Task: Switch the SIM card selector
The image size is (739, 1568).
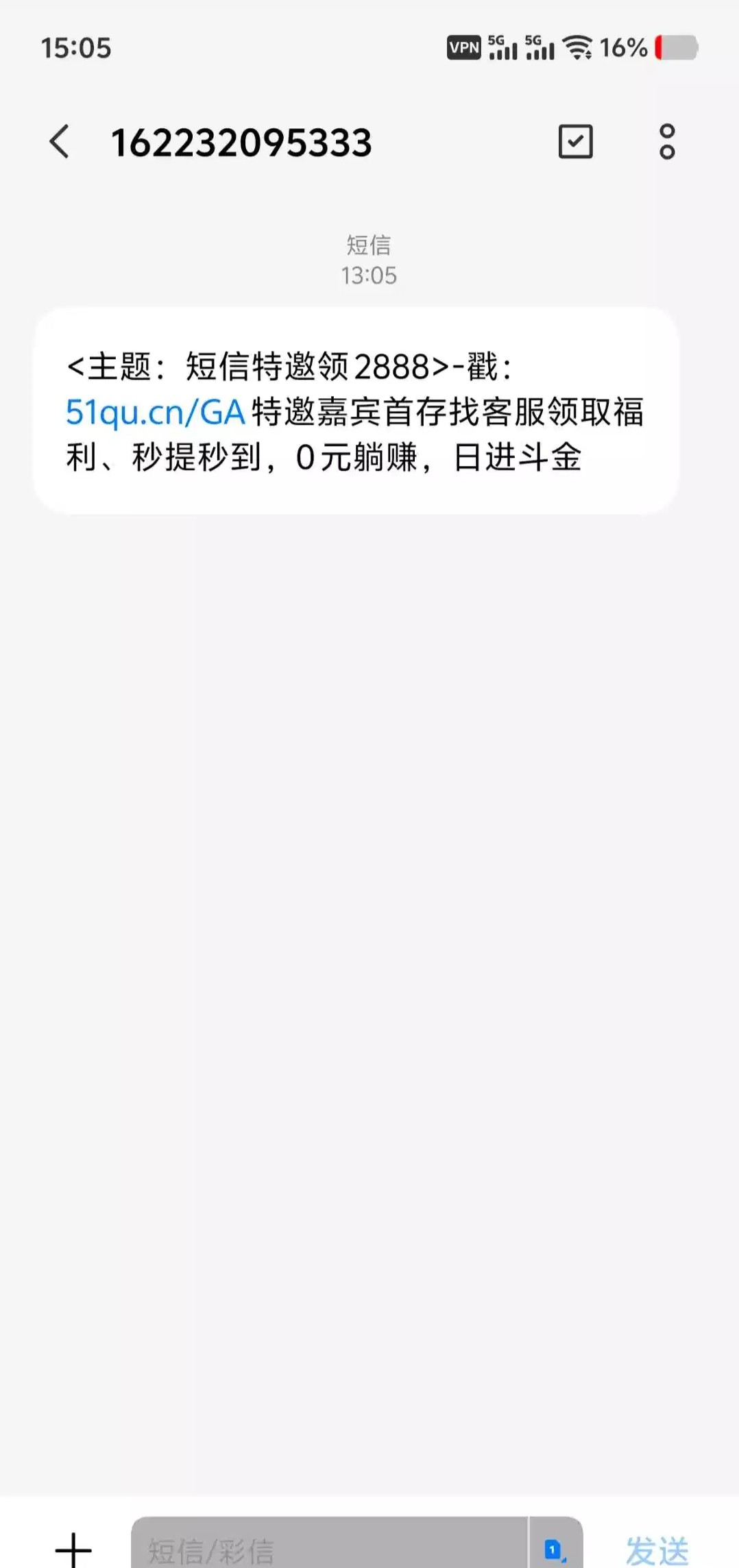Action: tap(555, 1549)
